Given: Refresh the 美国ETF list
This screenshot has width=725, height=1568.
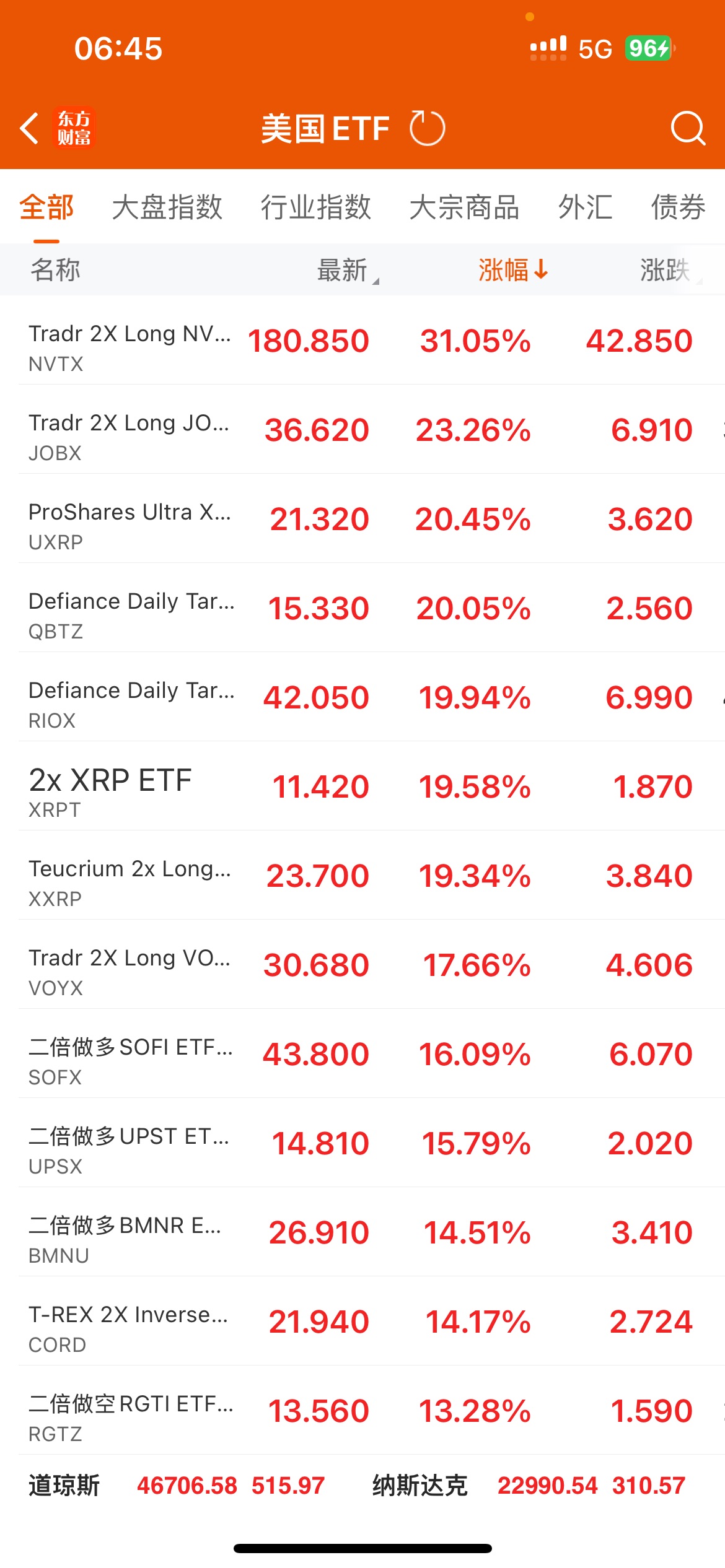Looking at the screenshot, I should coord(427,129).
